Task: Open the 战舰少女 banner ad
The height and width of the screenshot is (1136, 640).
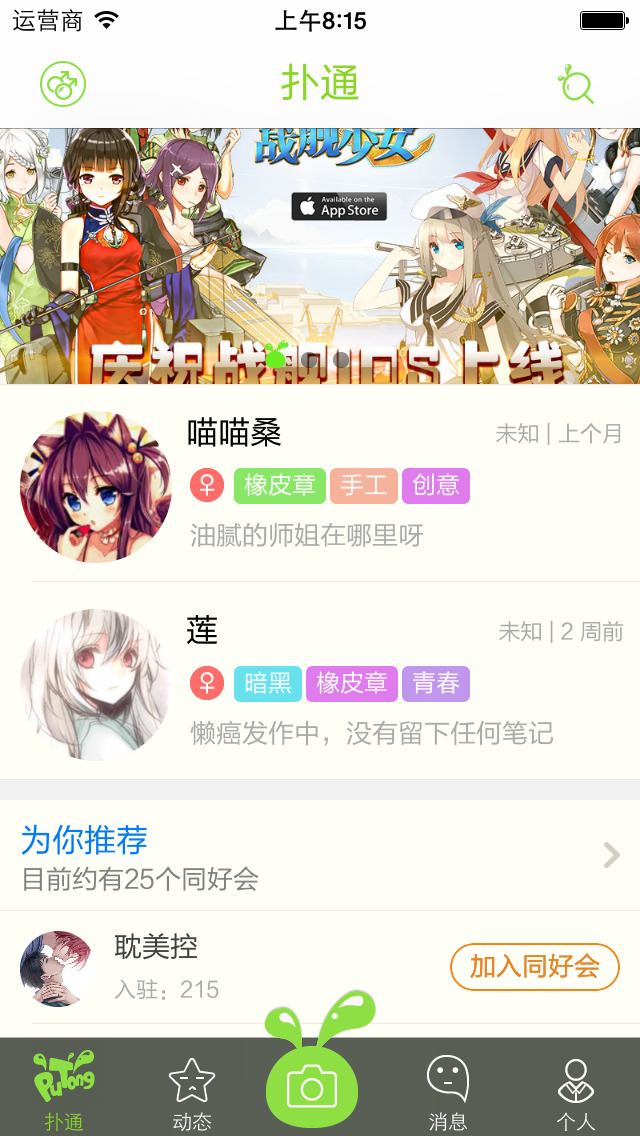Action: tap(320, 255)
